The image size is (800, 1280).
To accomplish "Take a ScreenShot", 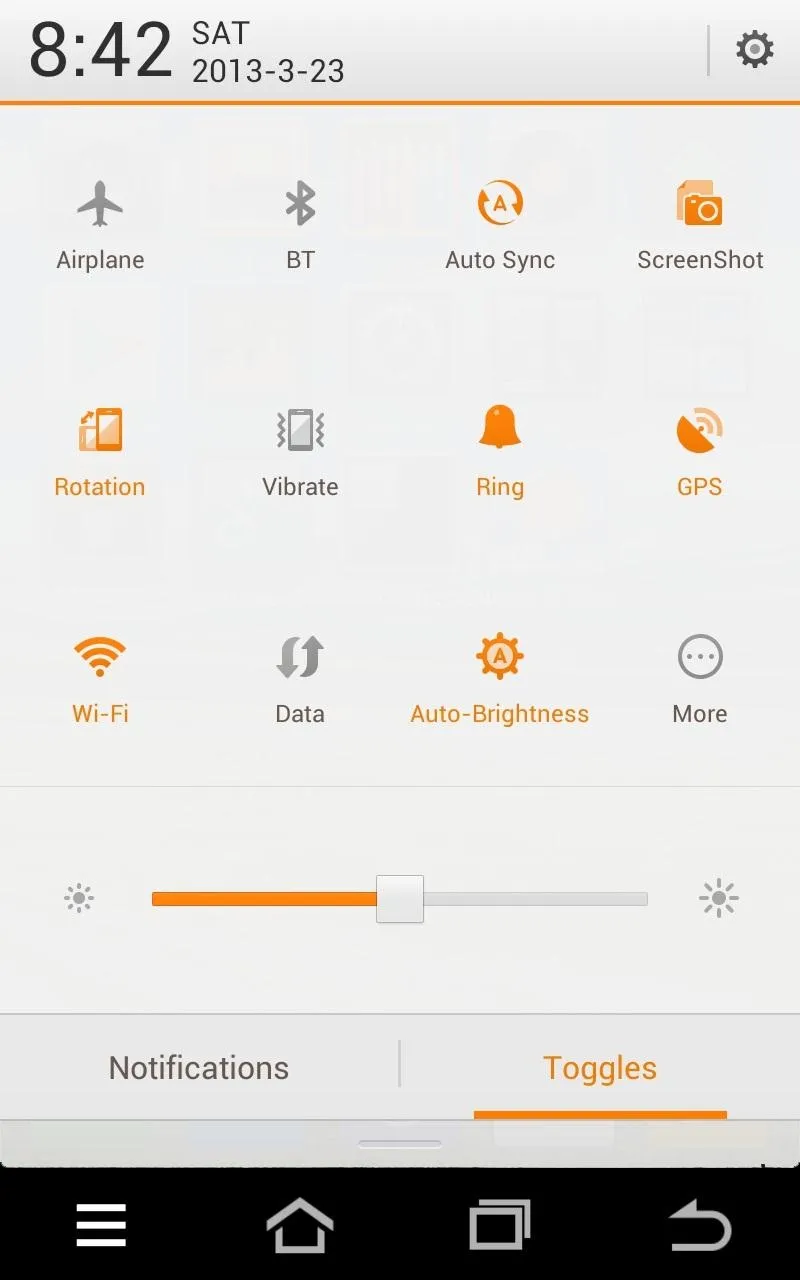I will coord(700,226).
